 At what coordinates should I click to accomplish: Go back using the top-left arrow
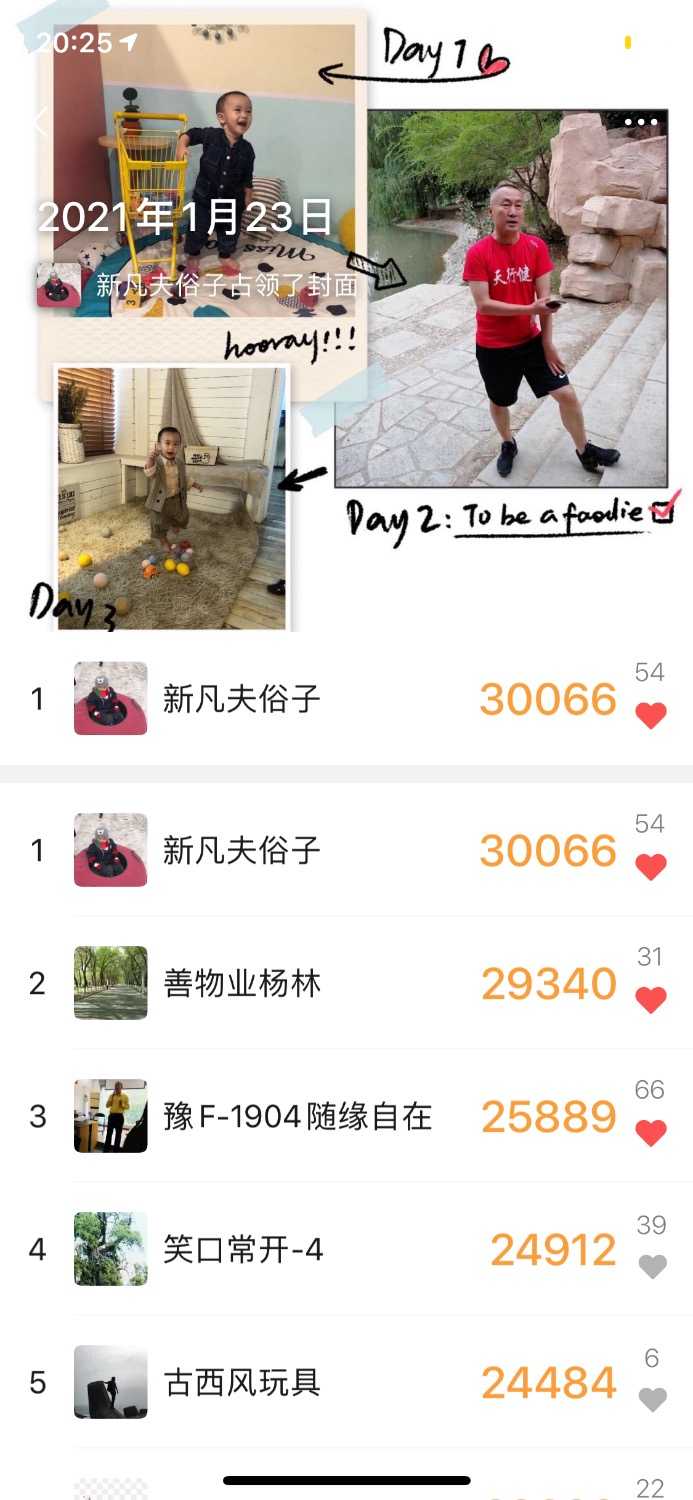click(x=40, y=123)
